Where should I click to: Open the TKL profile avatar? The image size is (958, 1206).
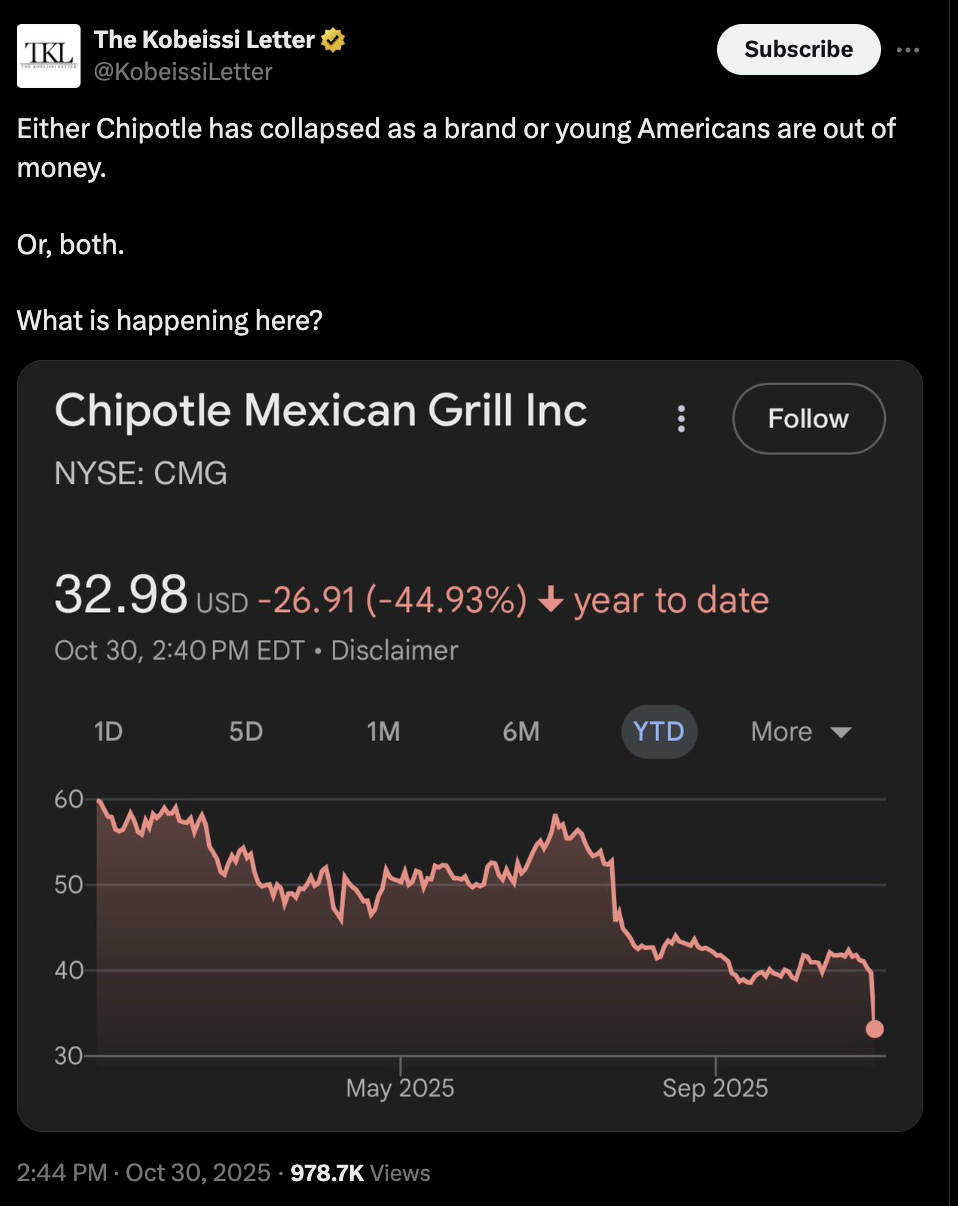click(x=47, y=56)
